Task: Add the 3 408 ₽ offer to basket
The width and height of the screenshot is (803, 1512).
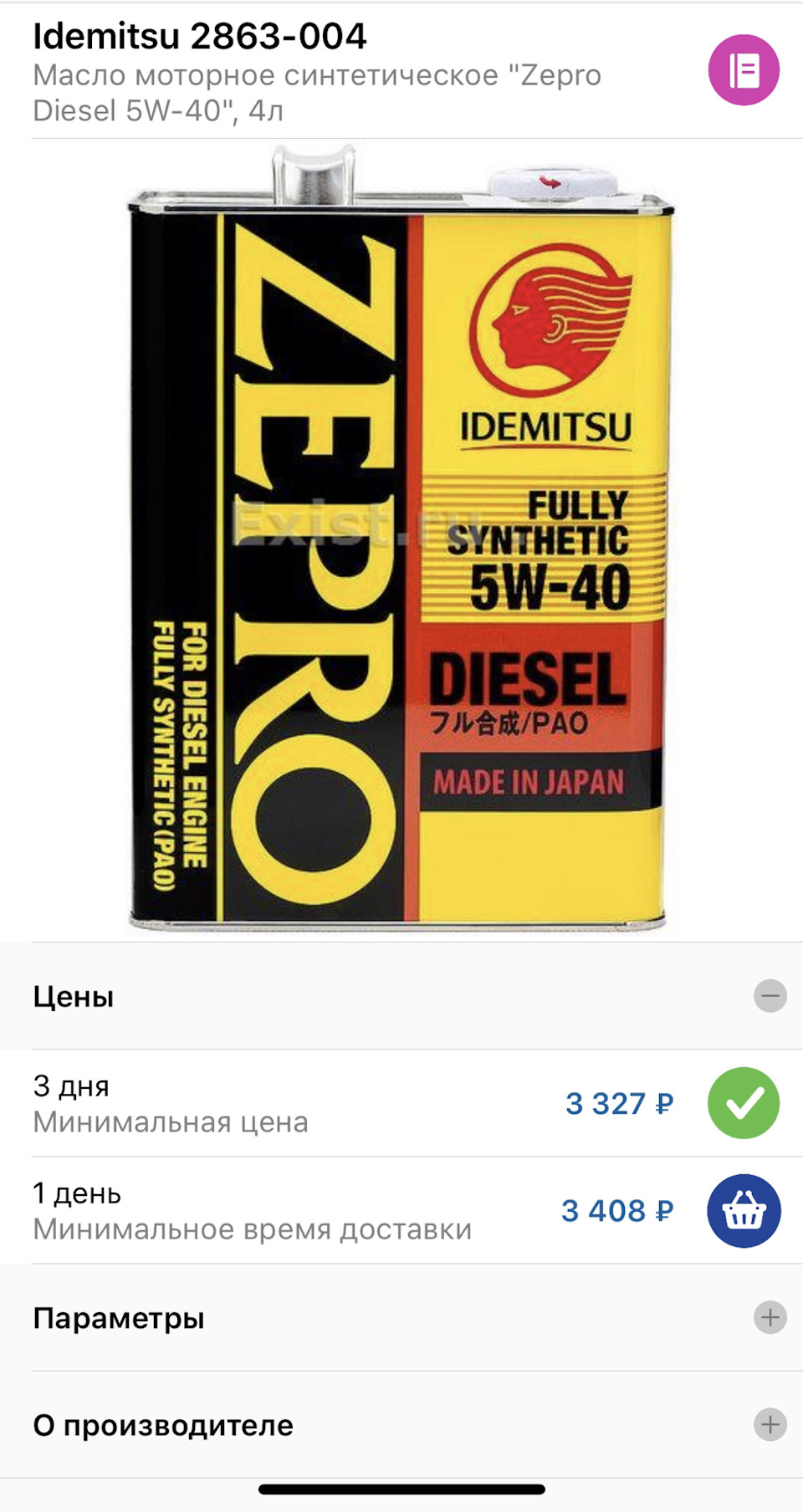Action: click(743, 1211)
